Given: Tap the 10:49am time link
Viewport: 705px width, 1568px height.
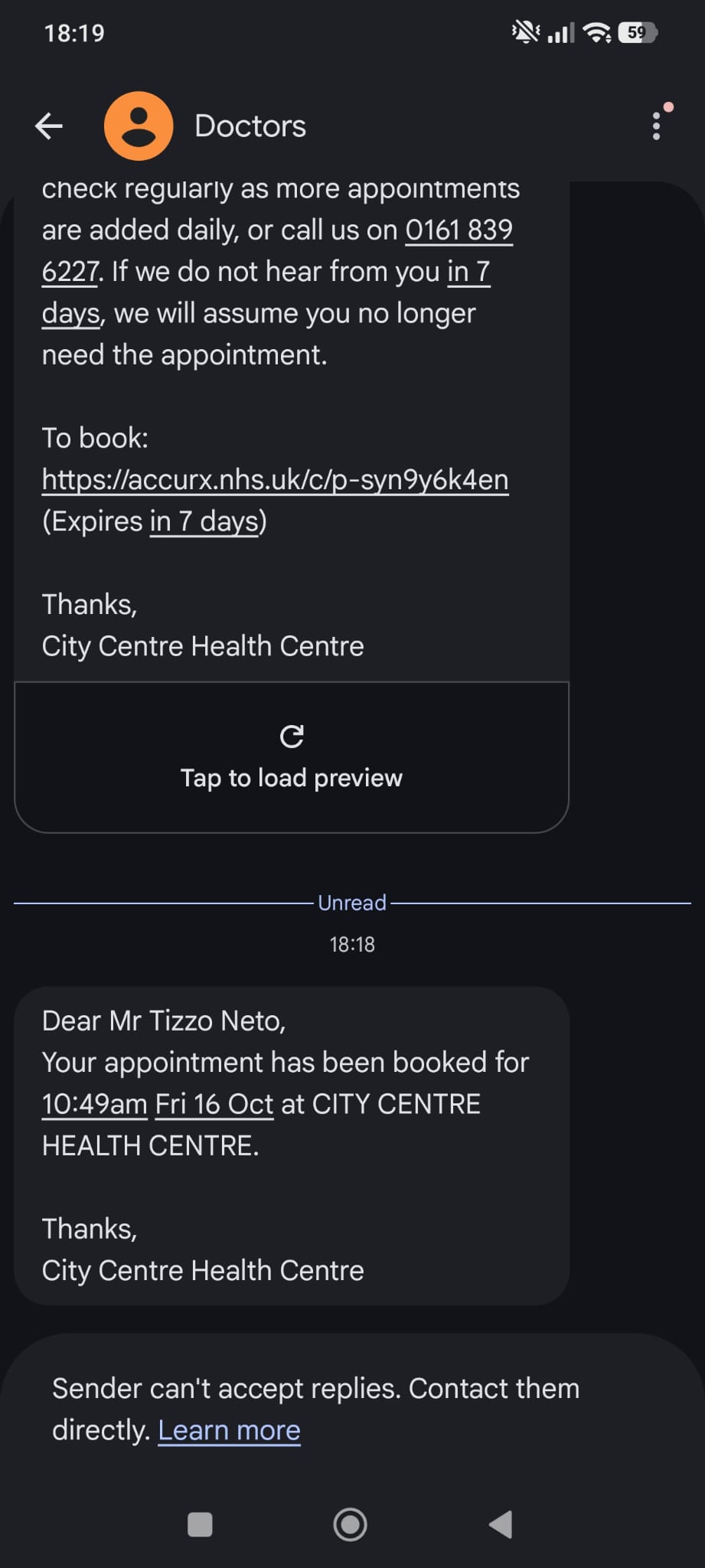Looking at the screenshot, I should point(94,1104).
